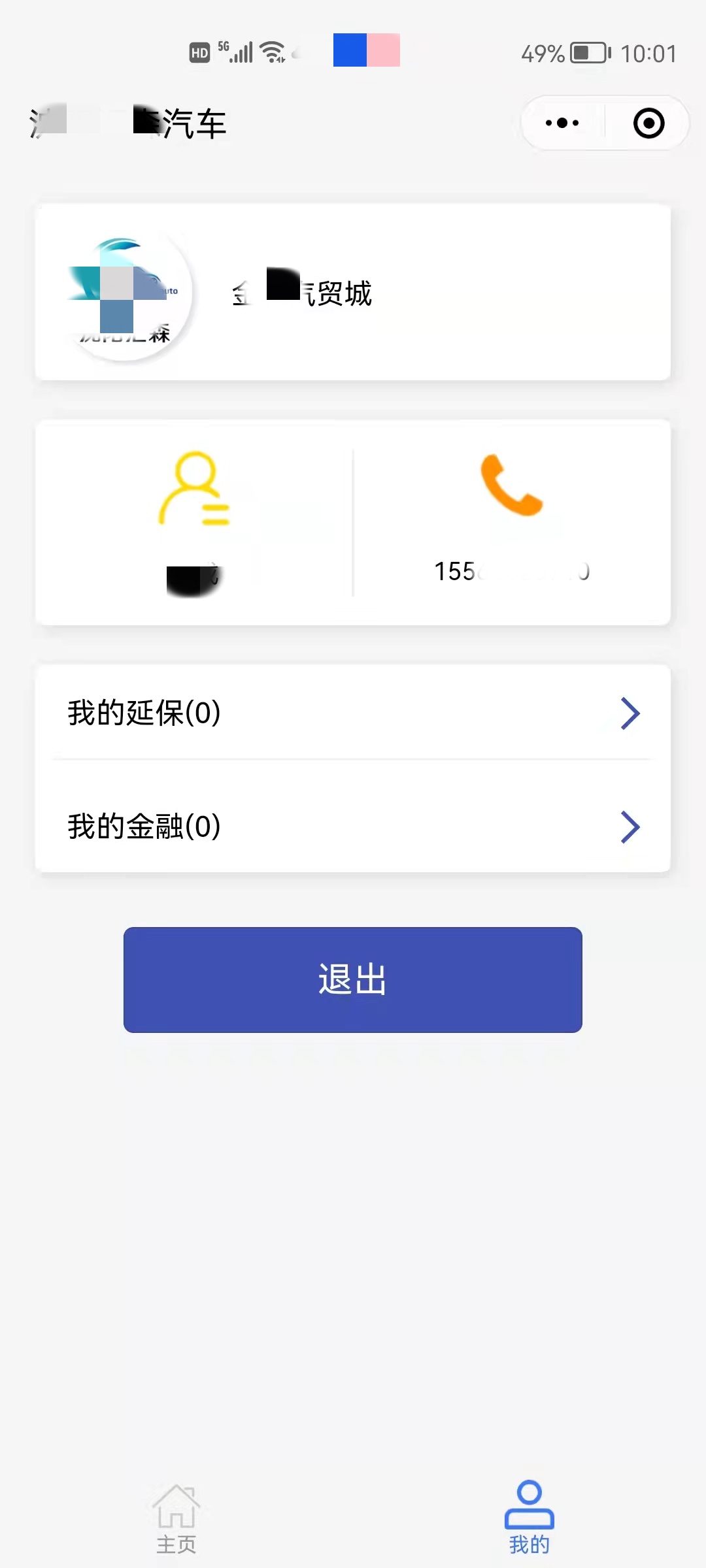
Task: Tap the yellow user profile icon
Action: (x=195, y=489)
